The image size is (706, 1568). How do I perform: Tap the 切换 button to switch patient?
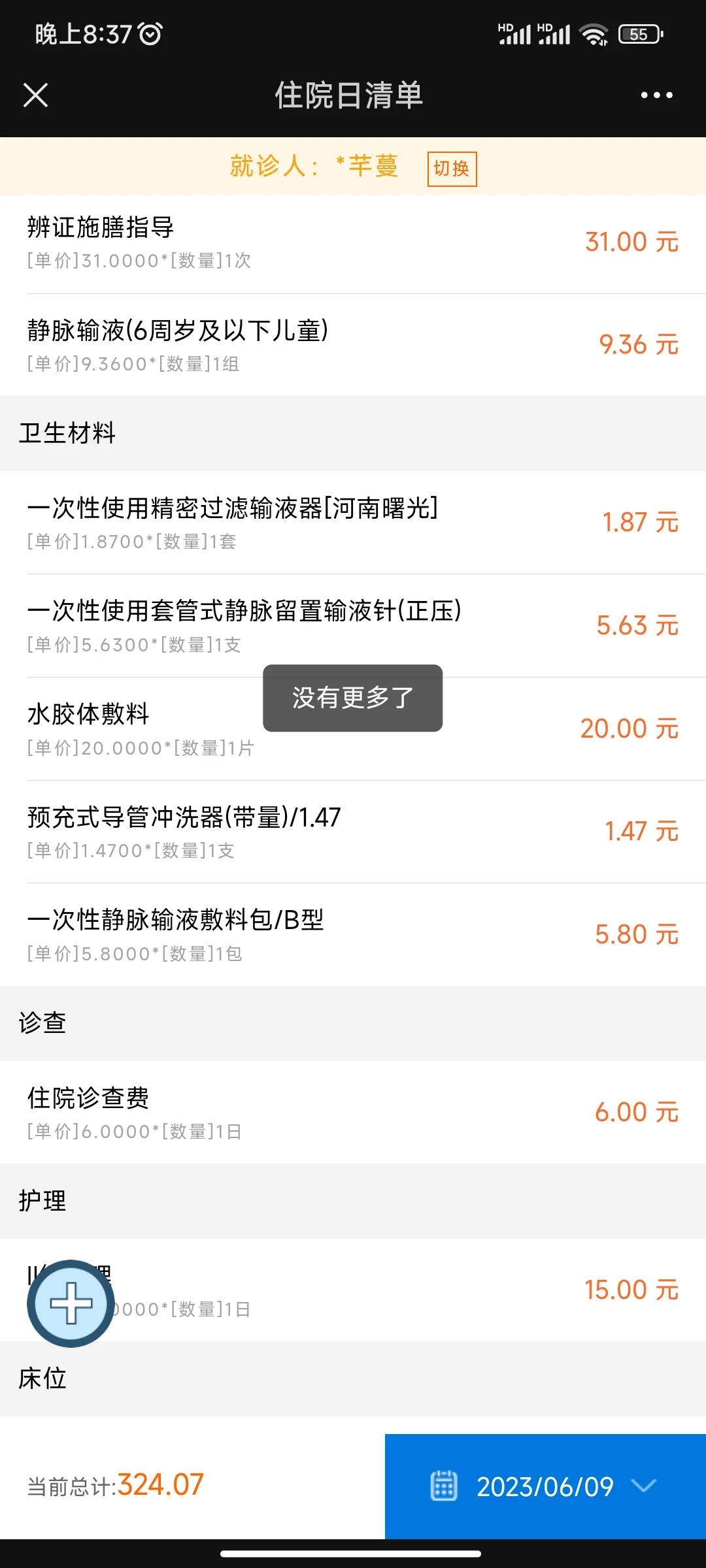click(451, 168)
